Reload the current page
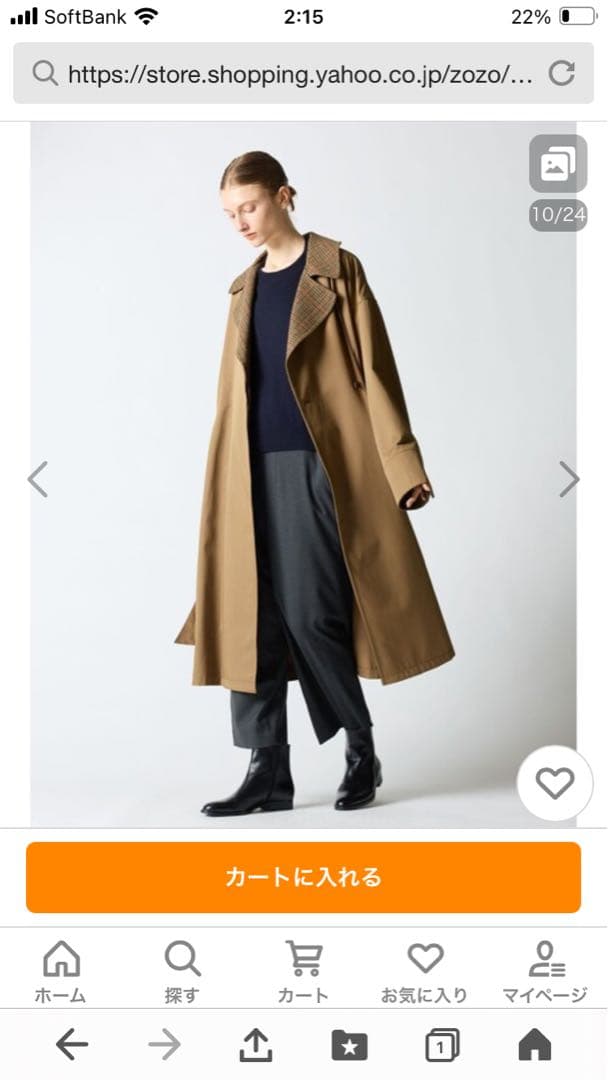The width and height of the screenshot is (608, 1080). pyautogui.click(x=563, y=73)
